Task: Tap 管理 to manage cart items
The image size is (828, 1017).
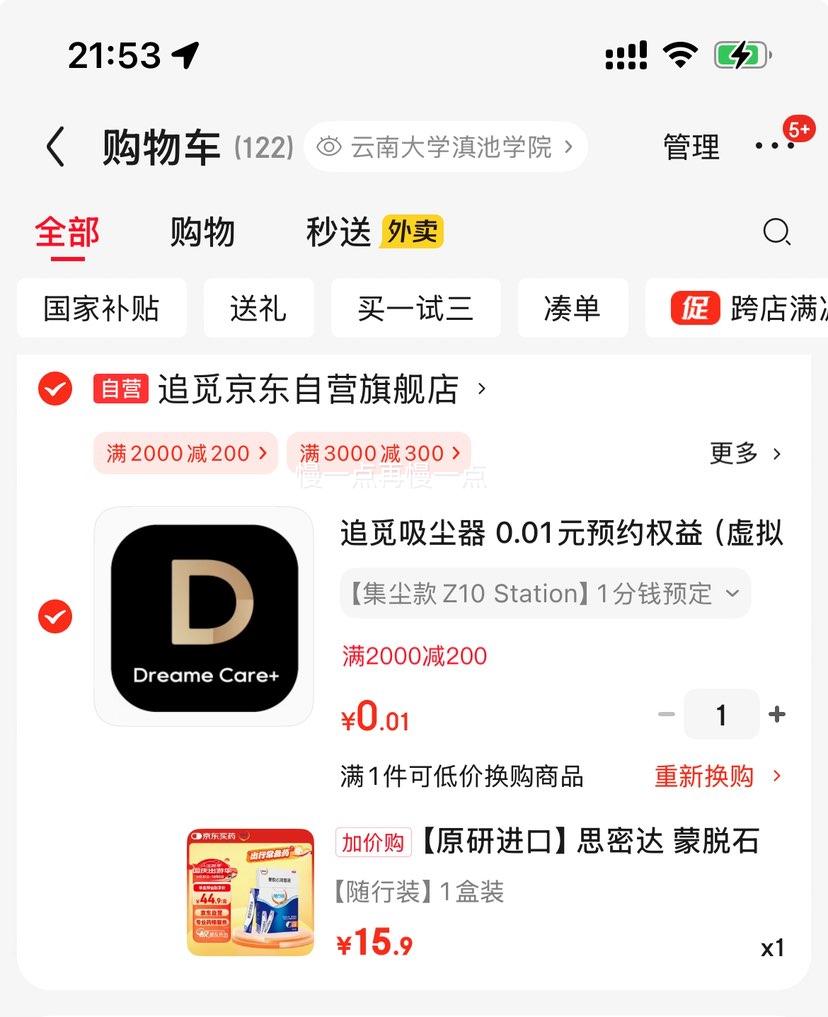Action: [x=691, y=148]
